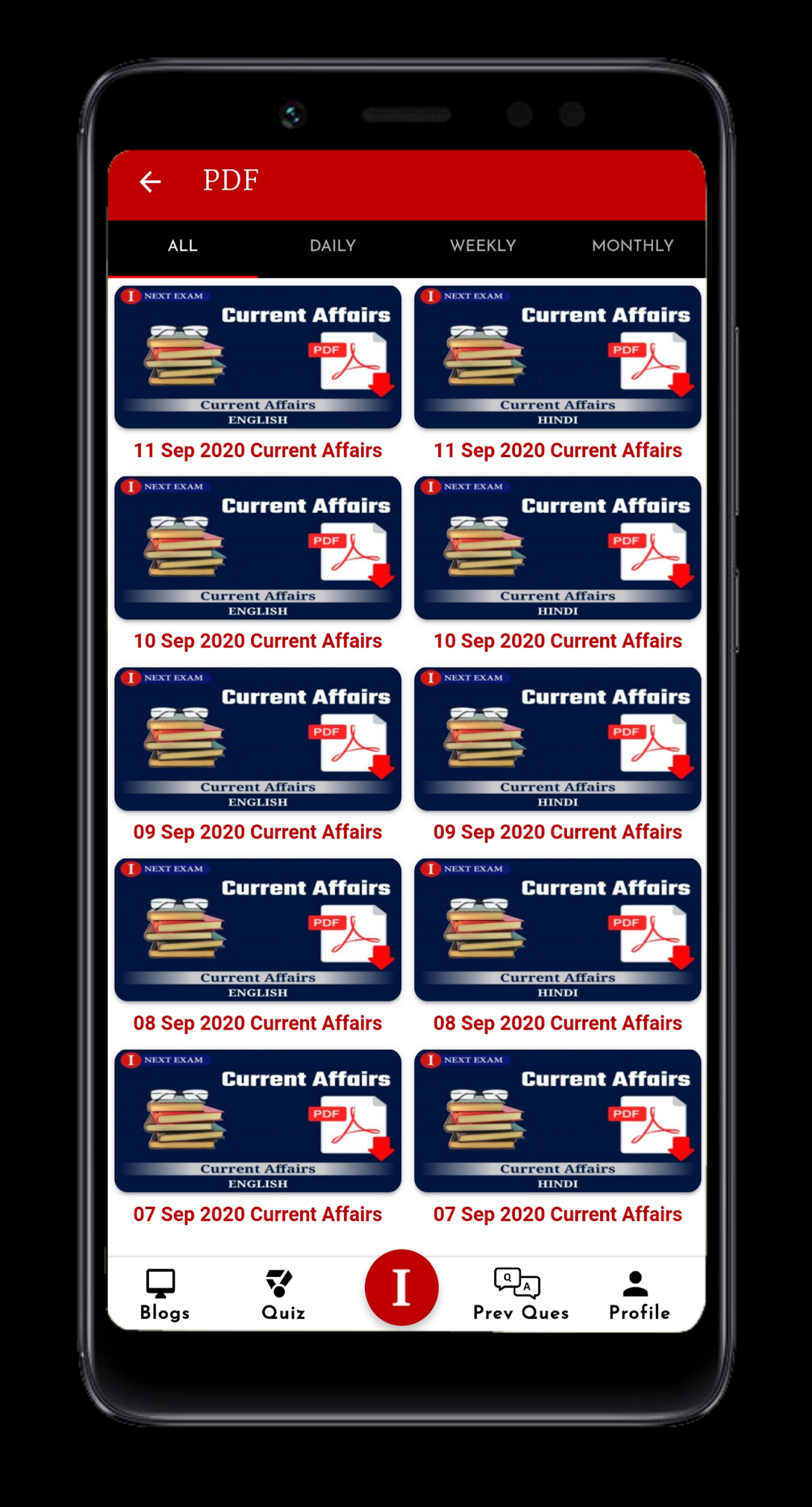
Task: Open Prev Ques section
Action: (520, 1294)
